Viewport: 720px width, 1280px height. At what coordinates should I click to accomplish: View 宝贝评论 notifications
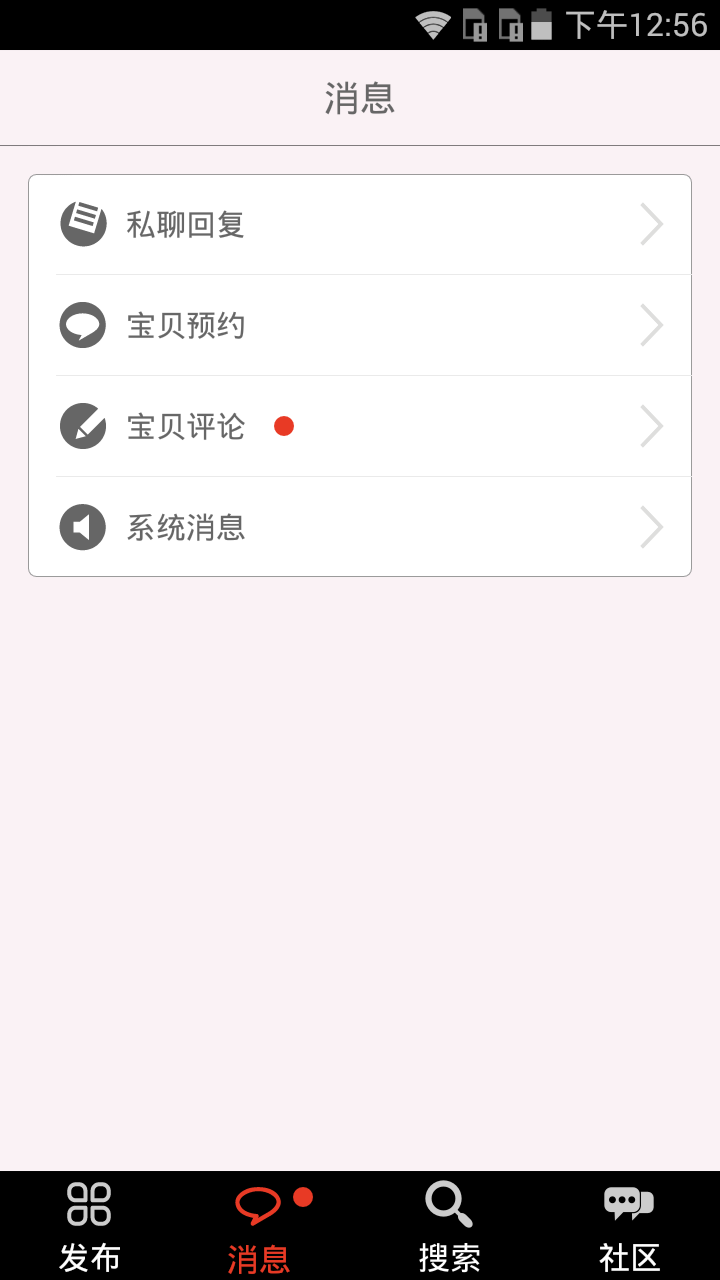pos(360,427)
